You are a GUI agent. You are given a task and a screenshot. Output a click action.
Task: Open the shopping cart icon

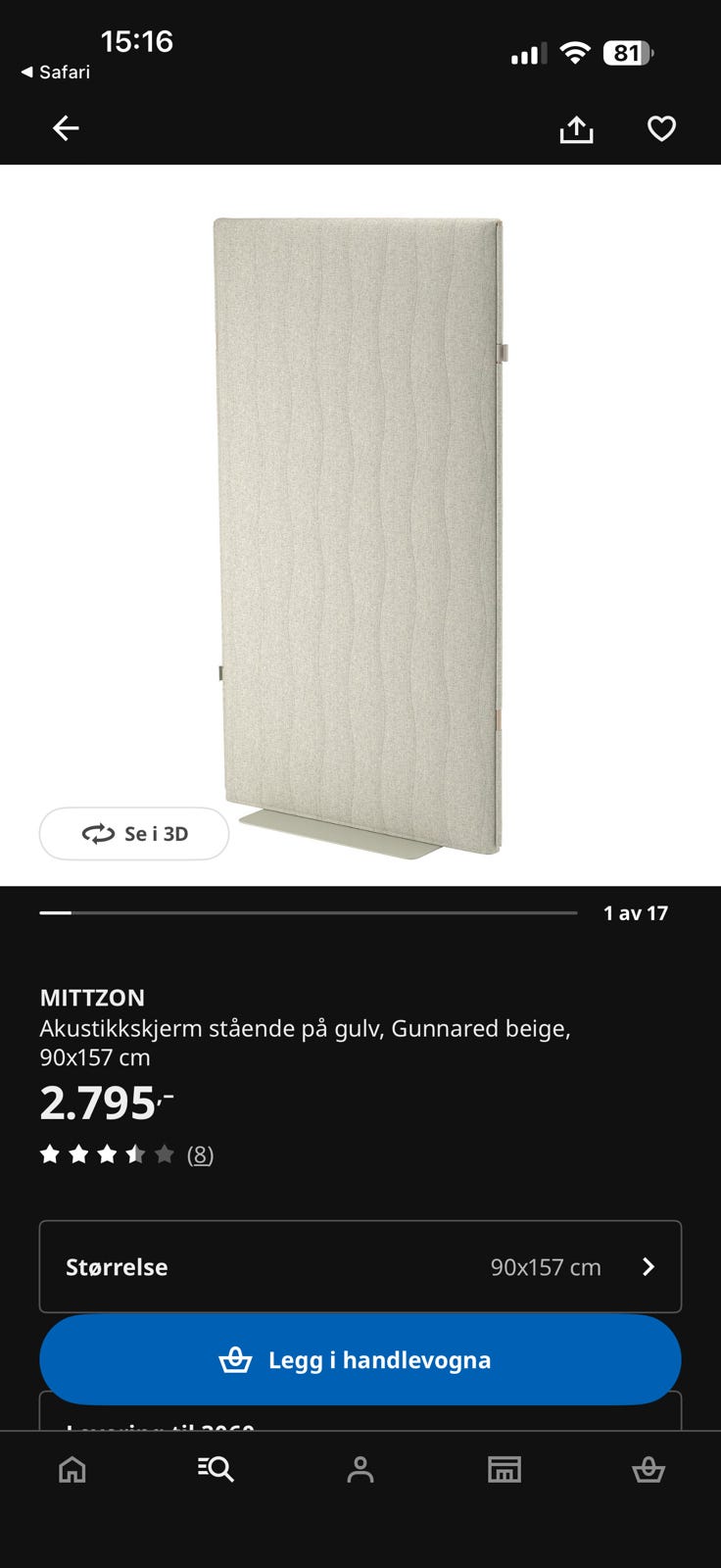(649, 1469)
